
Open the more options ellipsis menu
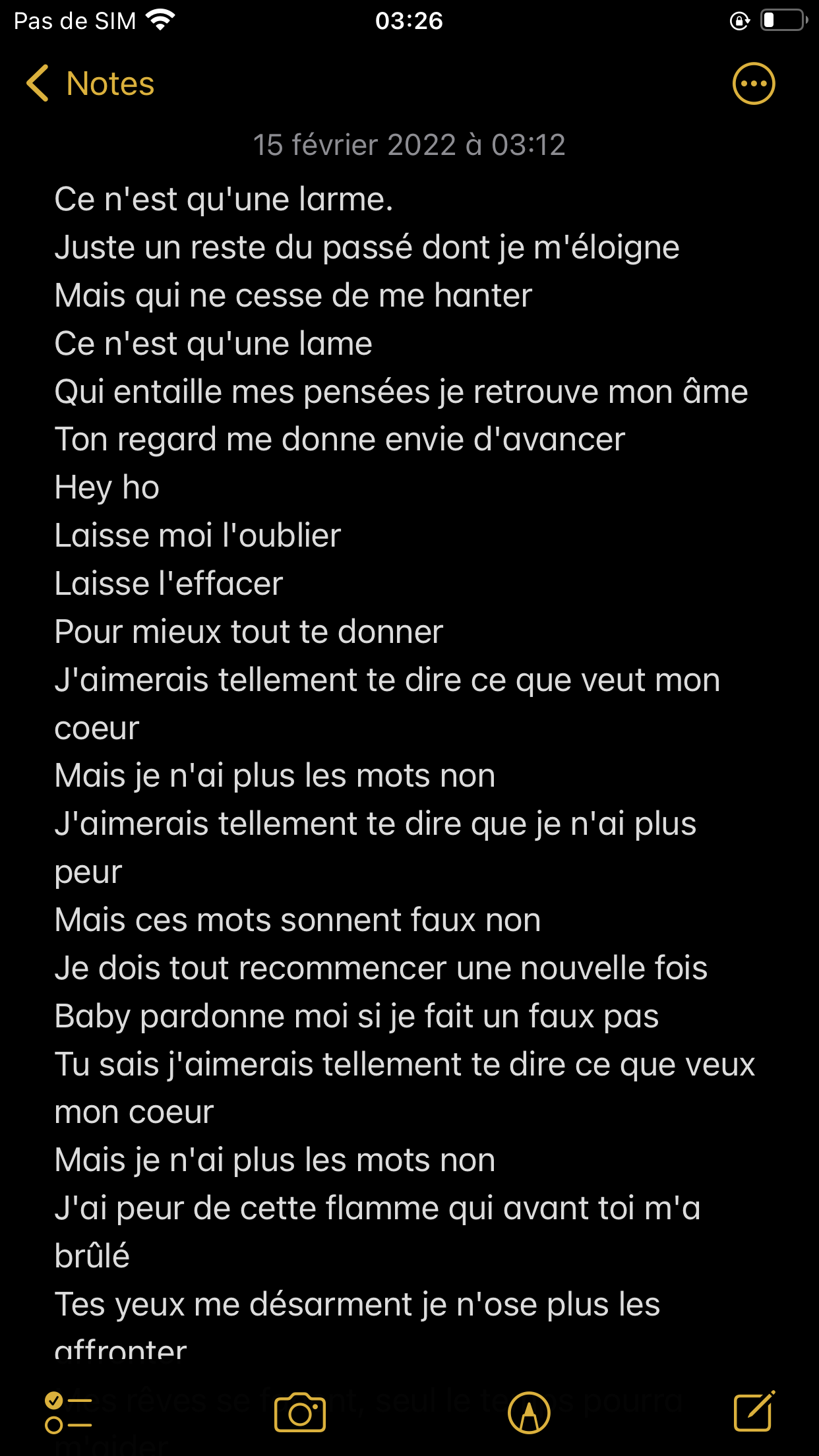click(754, 84)
